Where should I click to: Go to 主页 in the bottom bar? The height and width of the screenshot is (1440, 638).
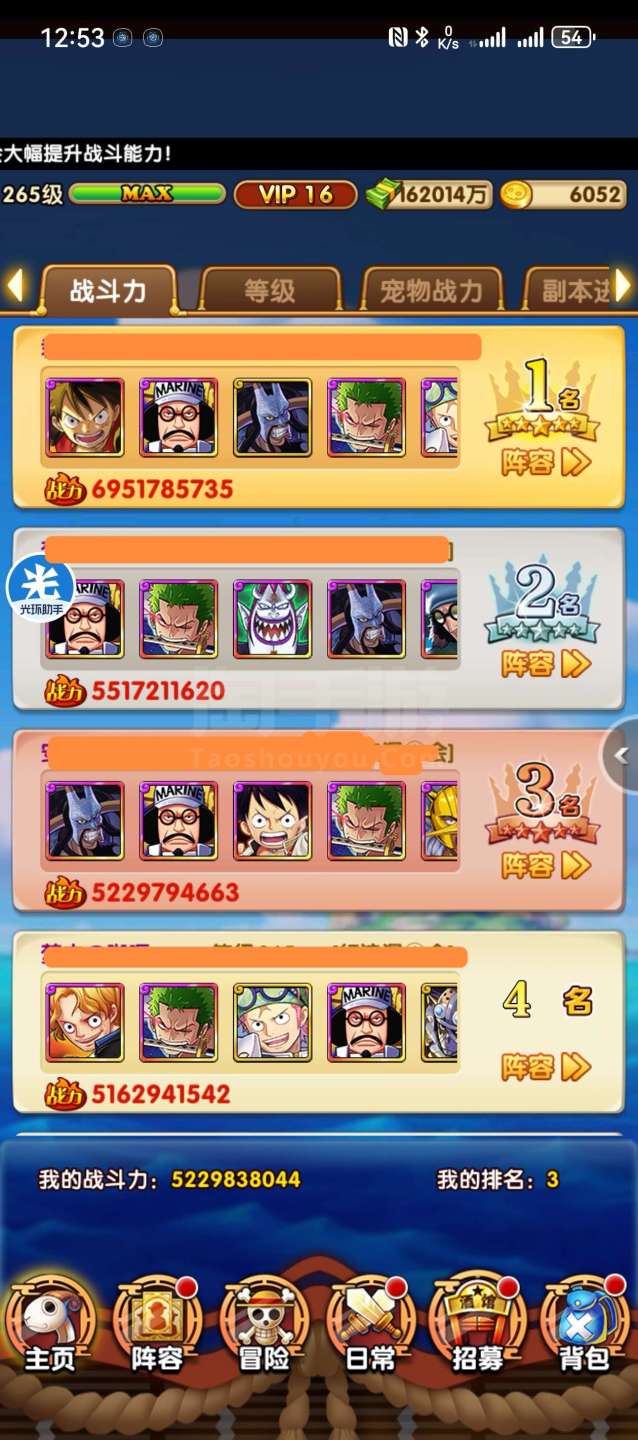tap(50, 1325)
